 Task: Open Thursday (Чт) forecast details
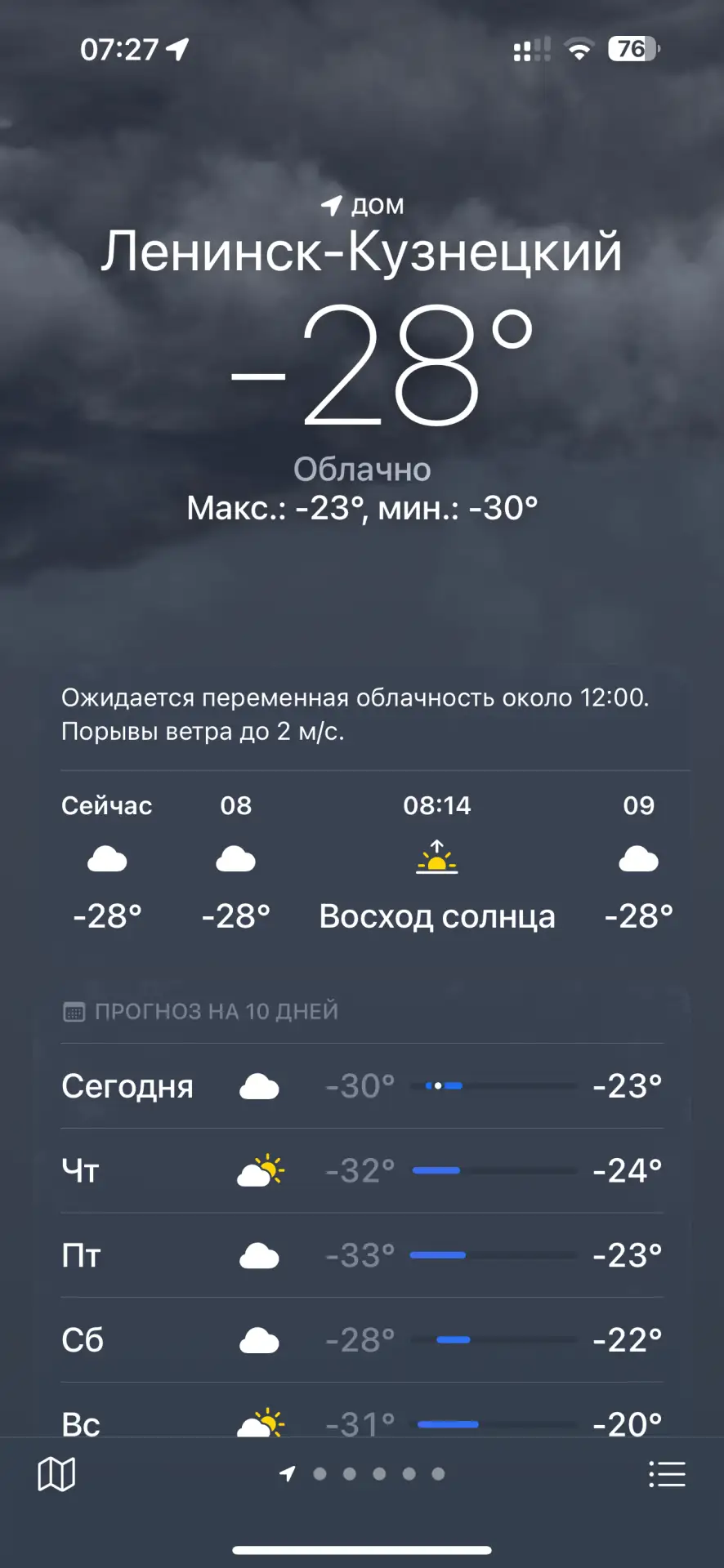coord(362,1171)
